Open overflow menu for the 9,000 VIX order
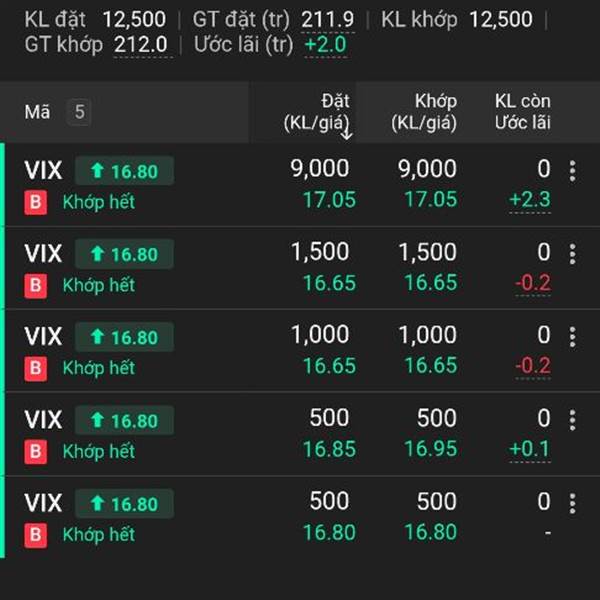Screen dimensions: 600x600 [572, 171]
